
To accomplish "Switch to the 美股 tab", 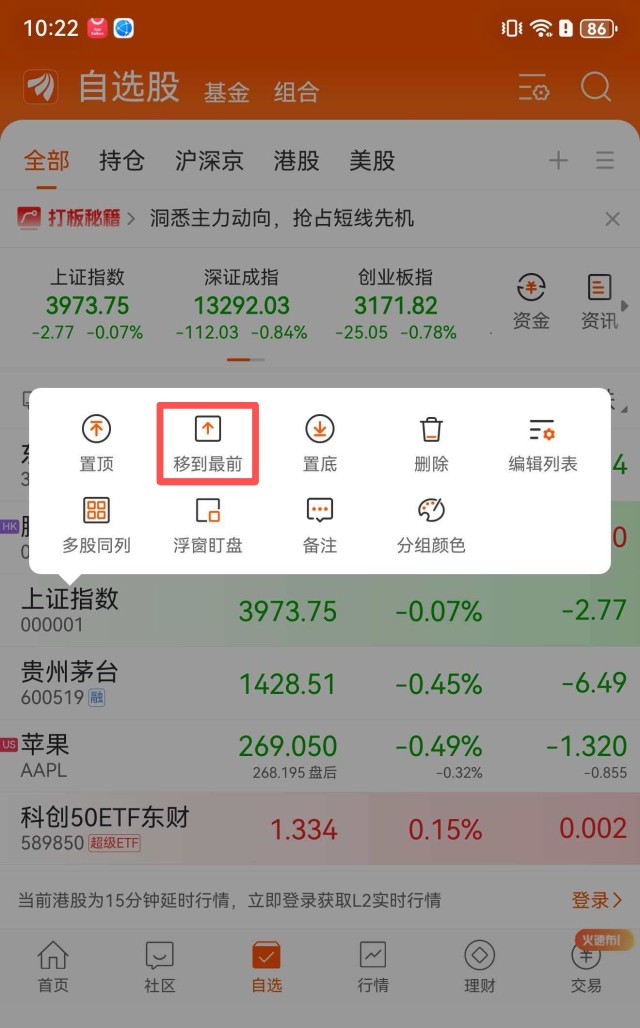I will pyautogui.click(x=372, y=160).
